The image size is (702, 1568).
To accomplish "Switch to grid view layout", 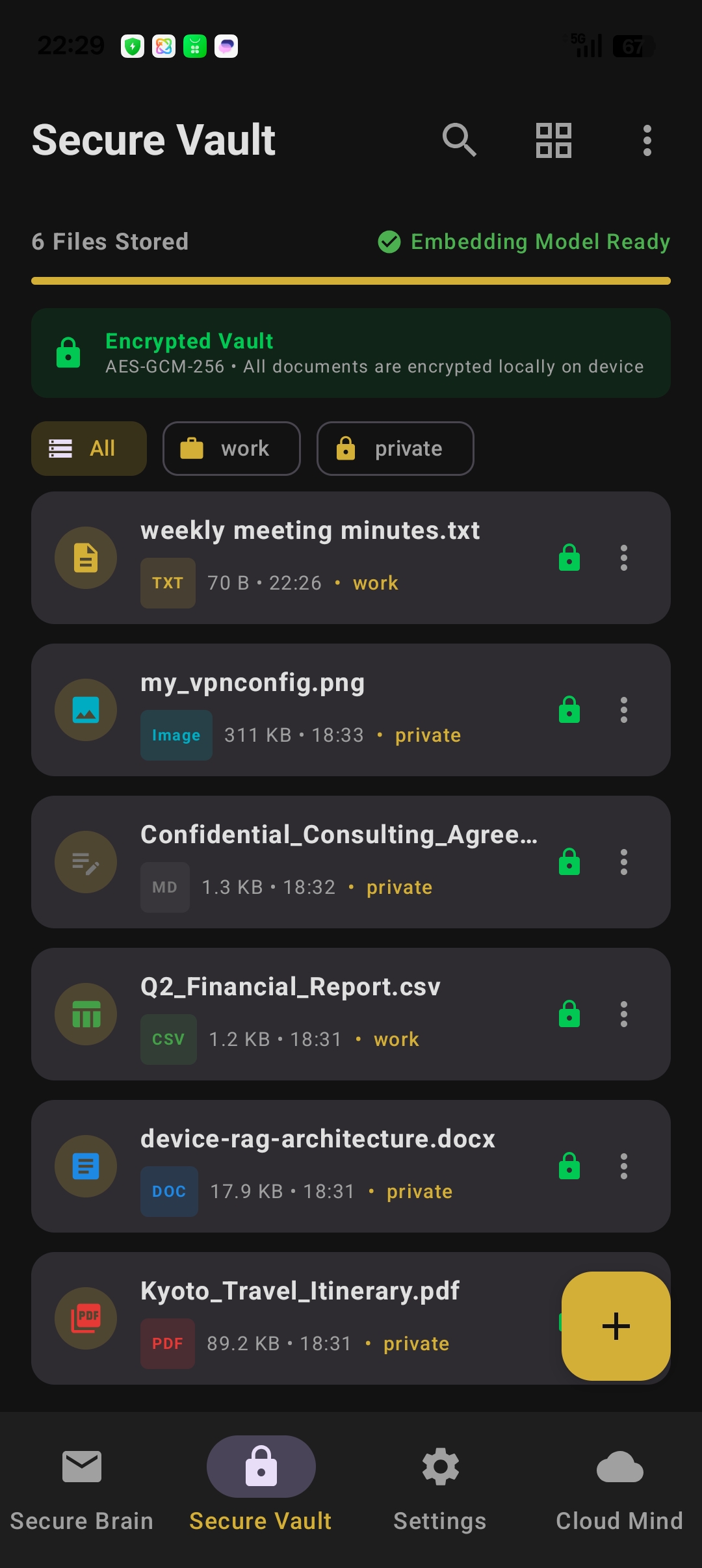I will 553,140.
